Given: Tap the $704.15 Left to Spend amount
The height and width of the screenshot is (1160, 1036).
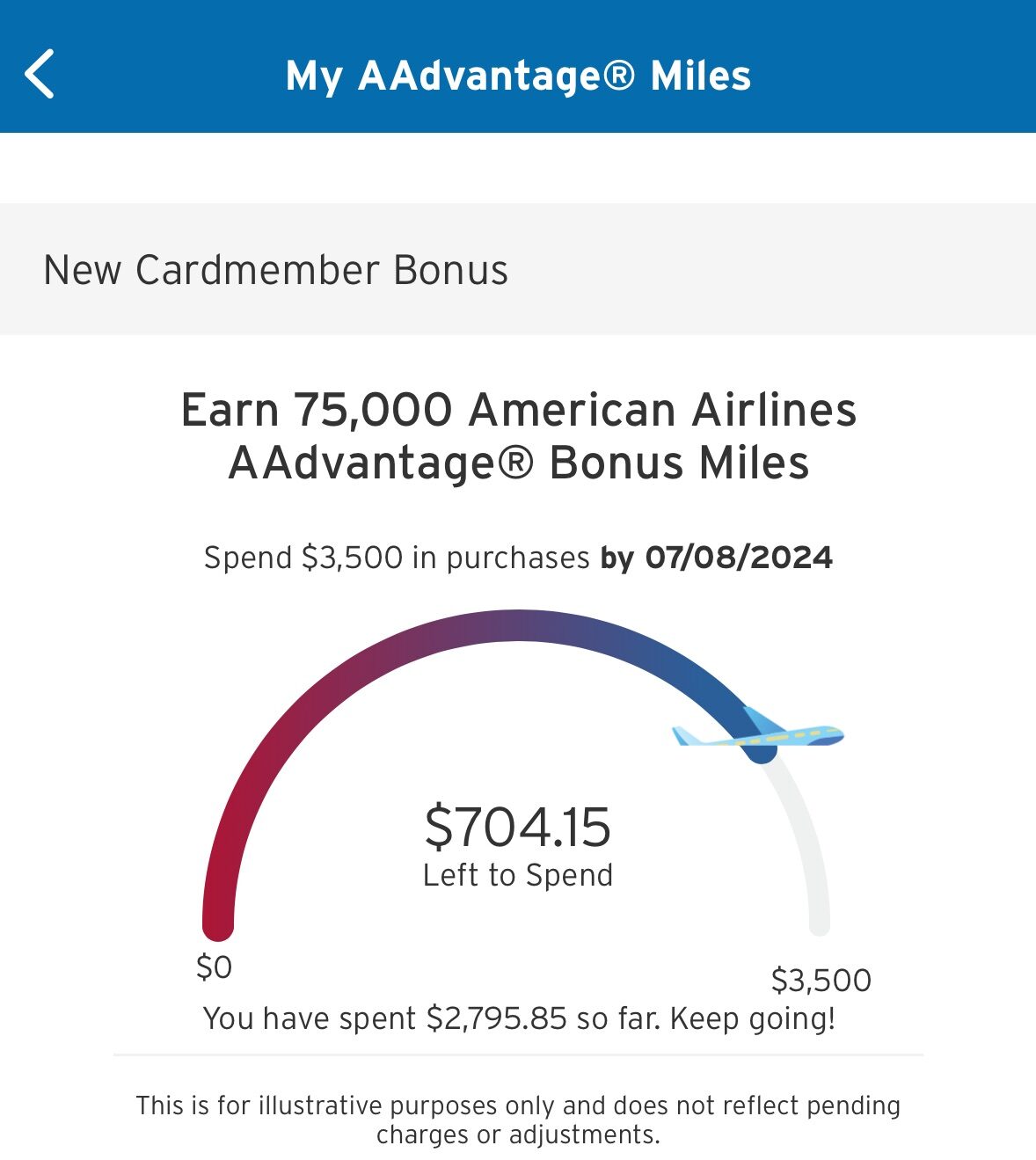Looking at the screenshot, I should click(x=518, y=827).
